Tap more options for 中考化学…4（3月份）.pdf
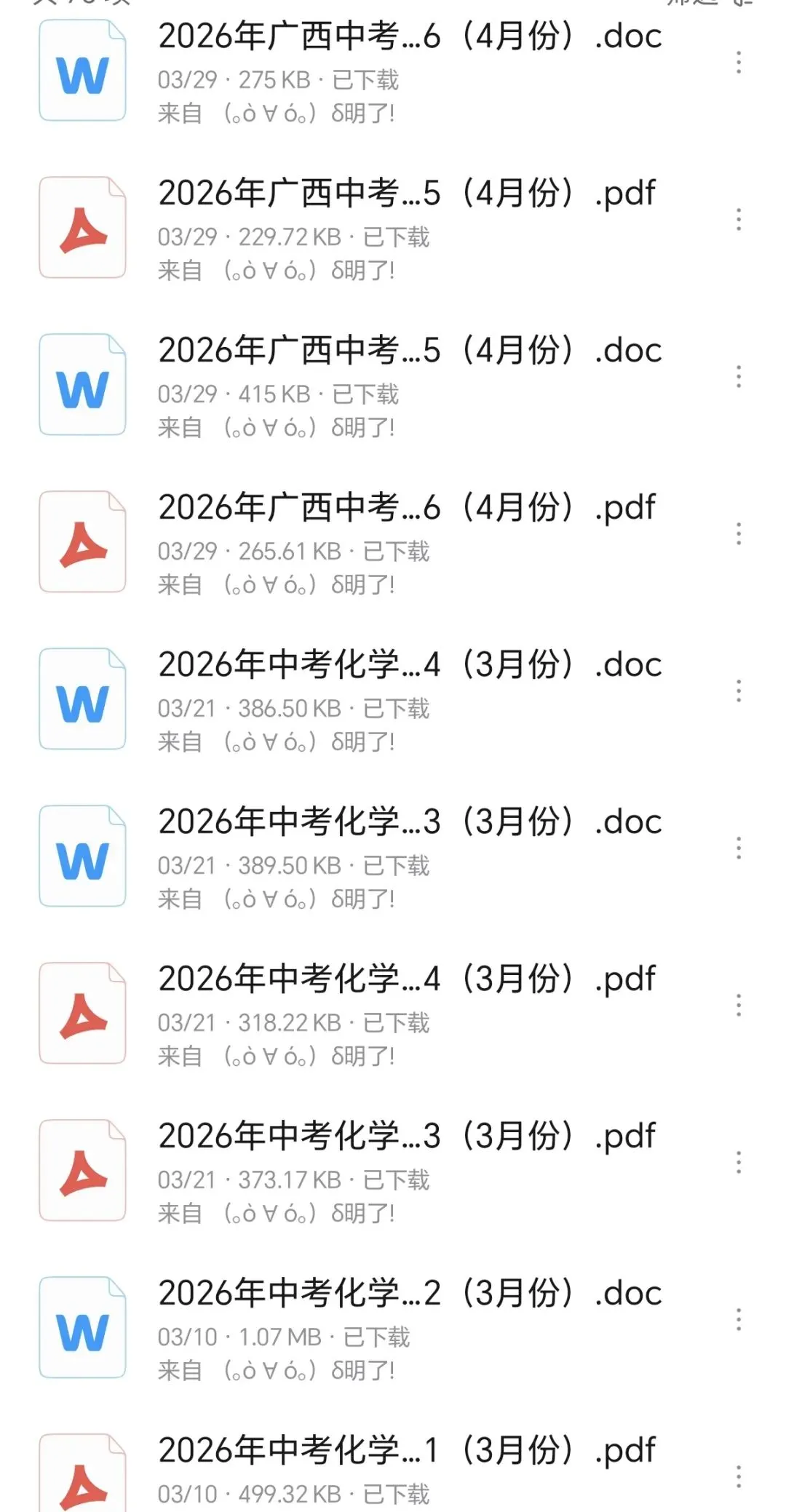 pyautogui.click(x=739, y=1006)
